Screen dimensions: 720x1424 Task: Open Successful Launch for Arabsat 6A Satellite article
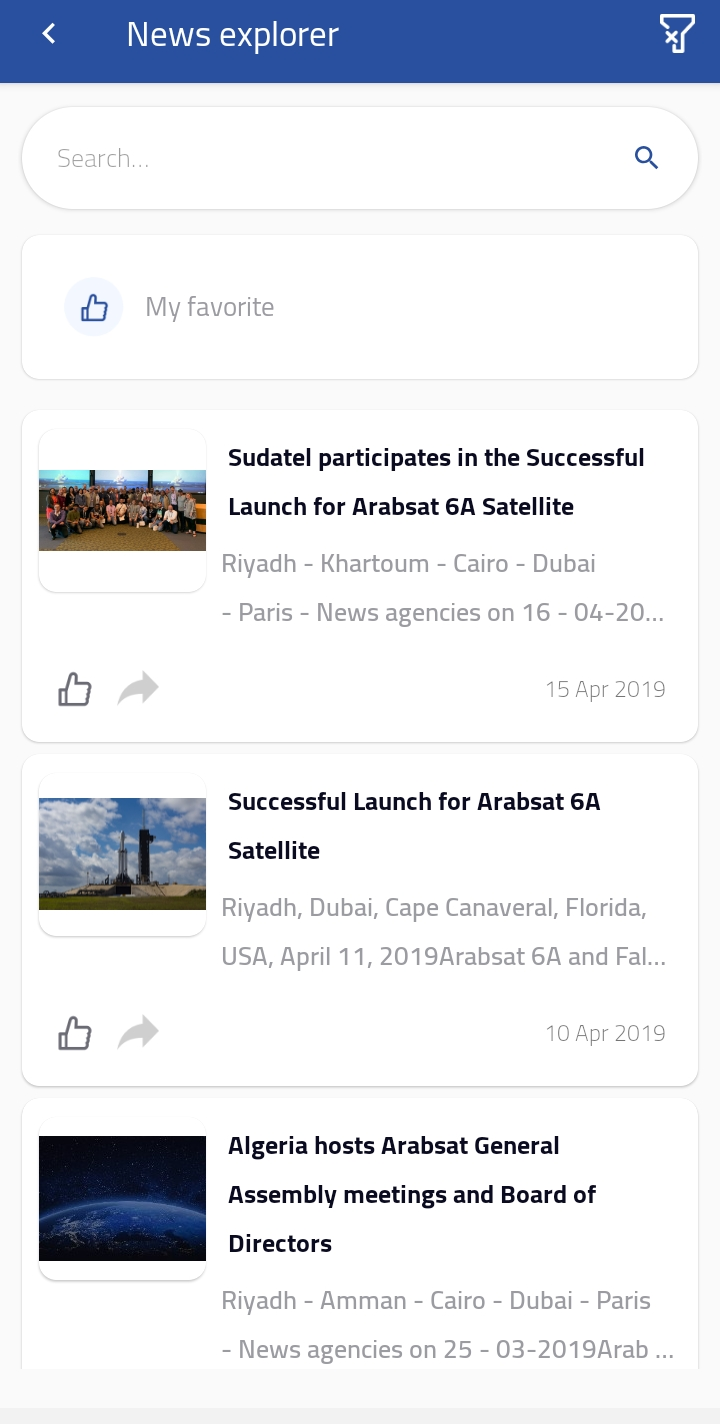pos(414,826)
